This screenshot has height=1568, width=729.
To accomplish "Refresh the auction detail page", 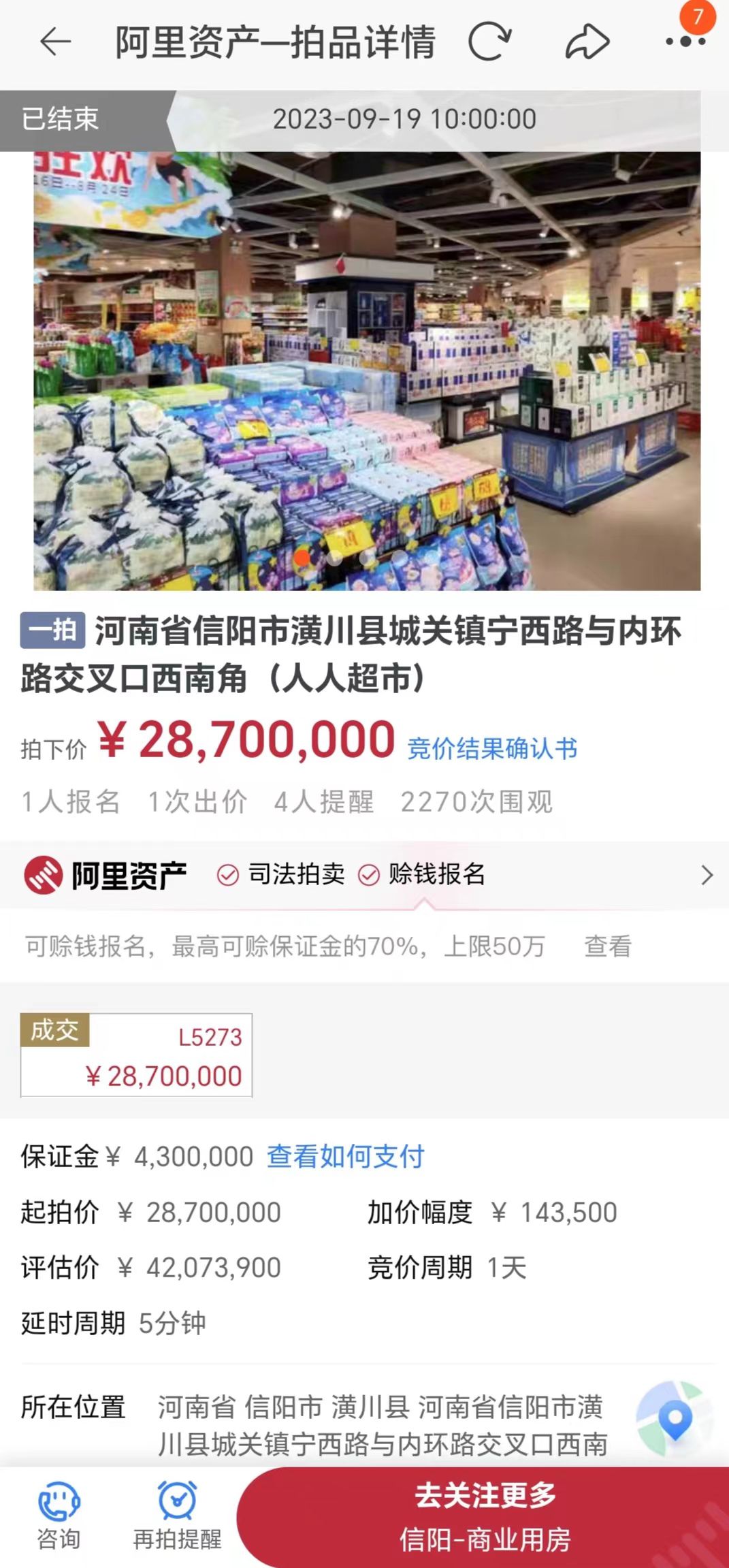I will 489,42.
